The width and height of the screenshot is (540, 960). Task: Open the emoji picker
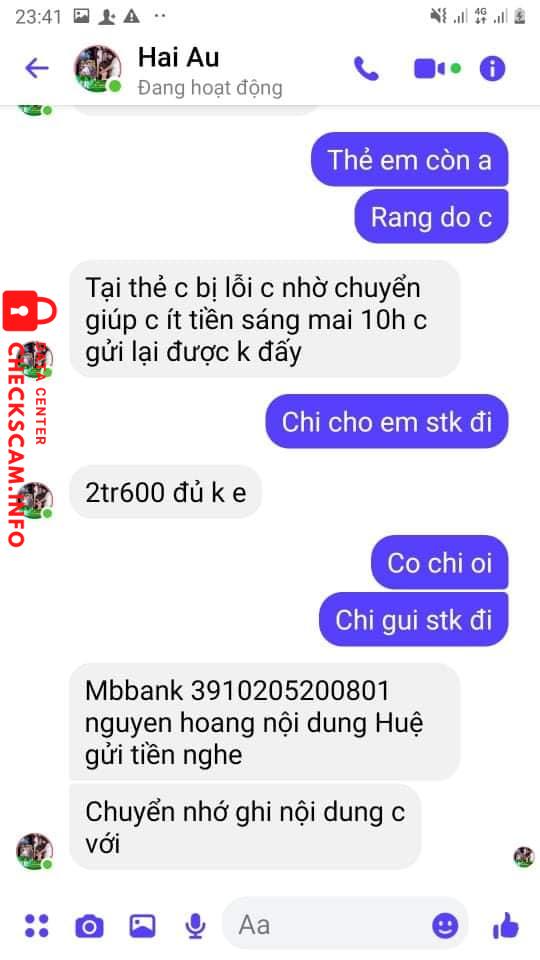(x=445, y=925)
